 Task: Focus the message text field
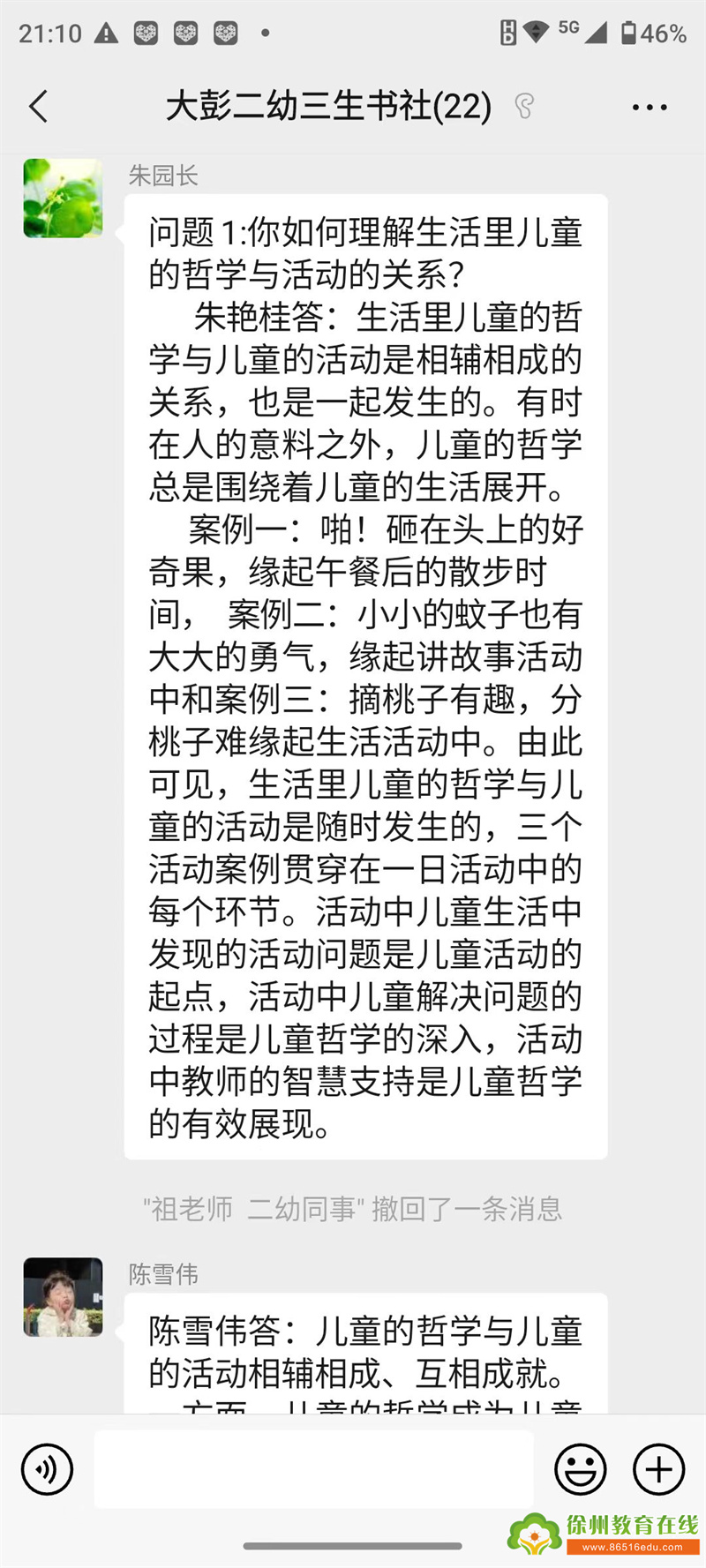[313, 1469]
